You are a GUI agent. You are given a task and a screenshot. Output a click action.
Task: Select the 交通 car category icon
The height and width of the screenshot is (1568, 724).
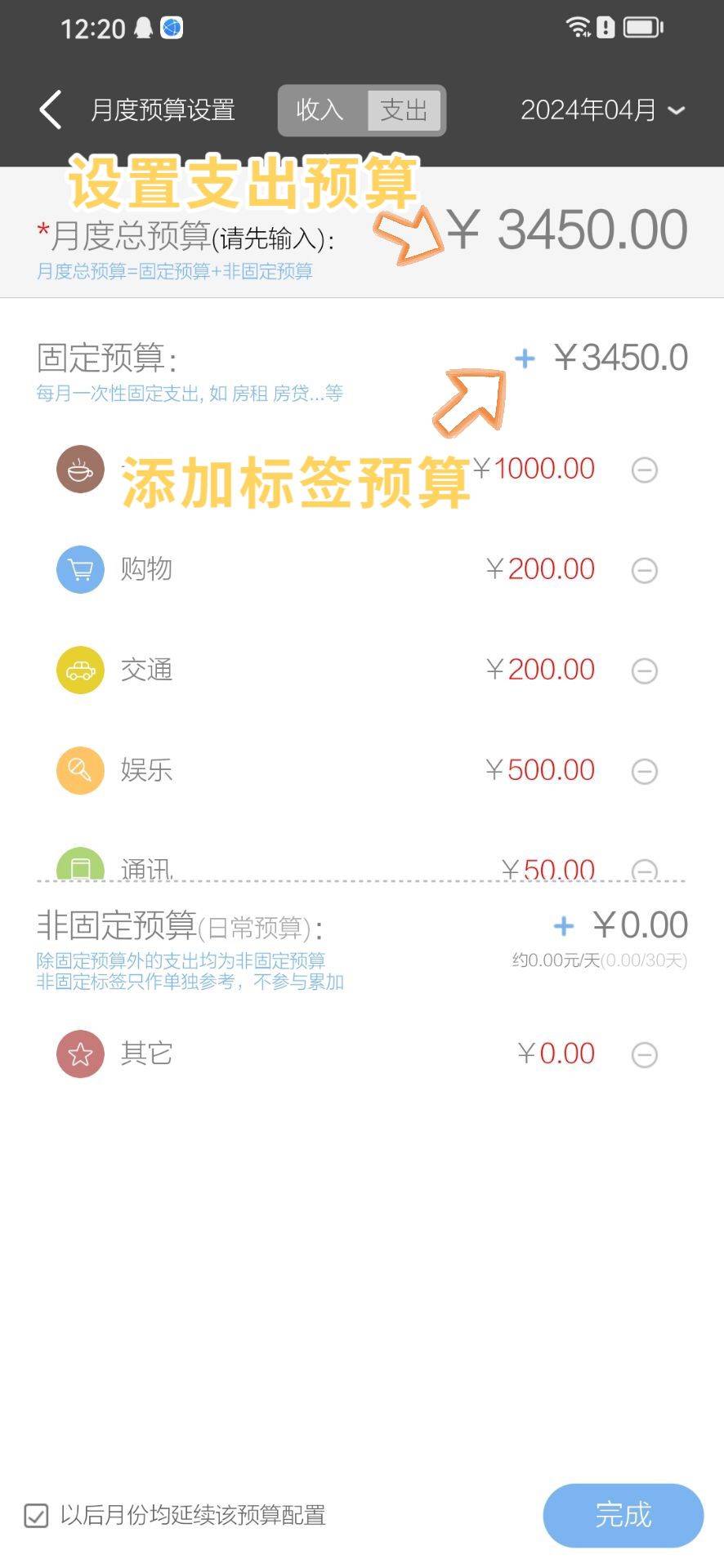79,670
